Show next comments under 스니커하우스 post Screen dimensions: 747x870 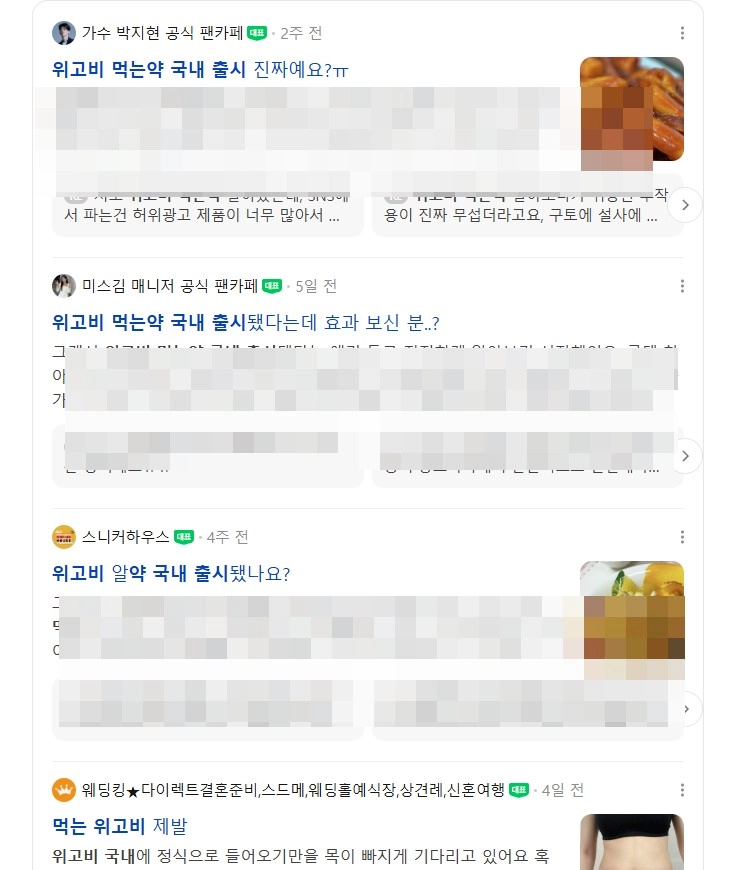686,709
